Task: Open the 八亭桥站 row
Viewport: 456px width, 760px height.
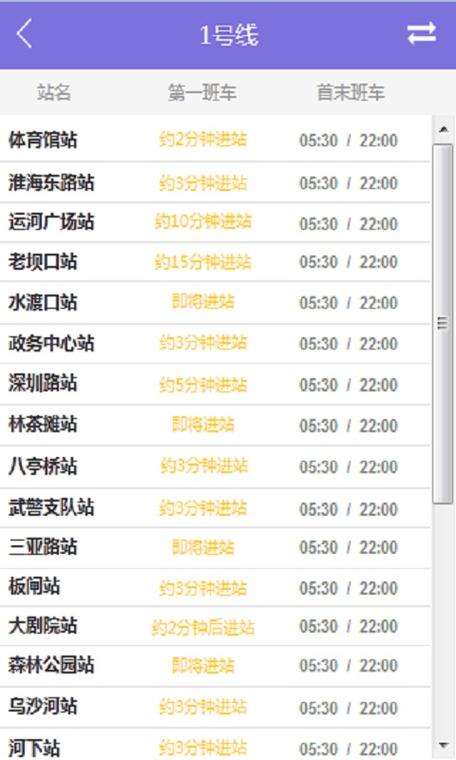Action: (x=215, y=467)
